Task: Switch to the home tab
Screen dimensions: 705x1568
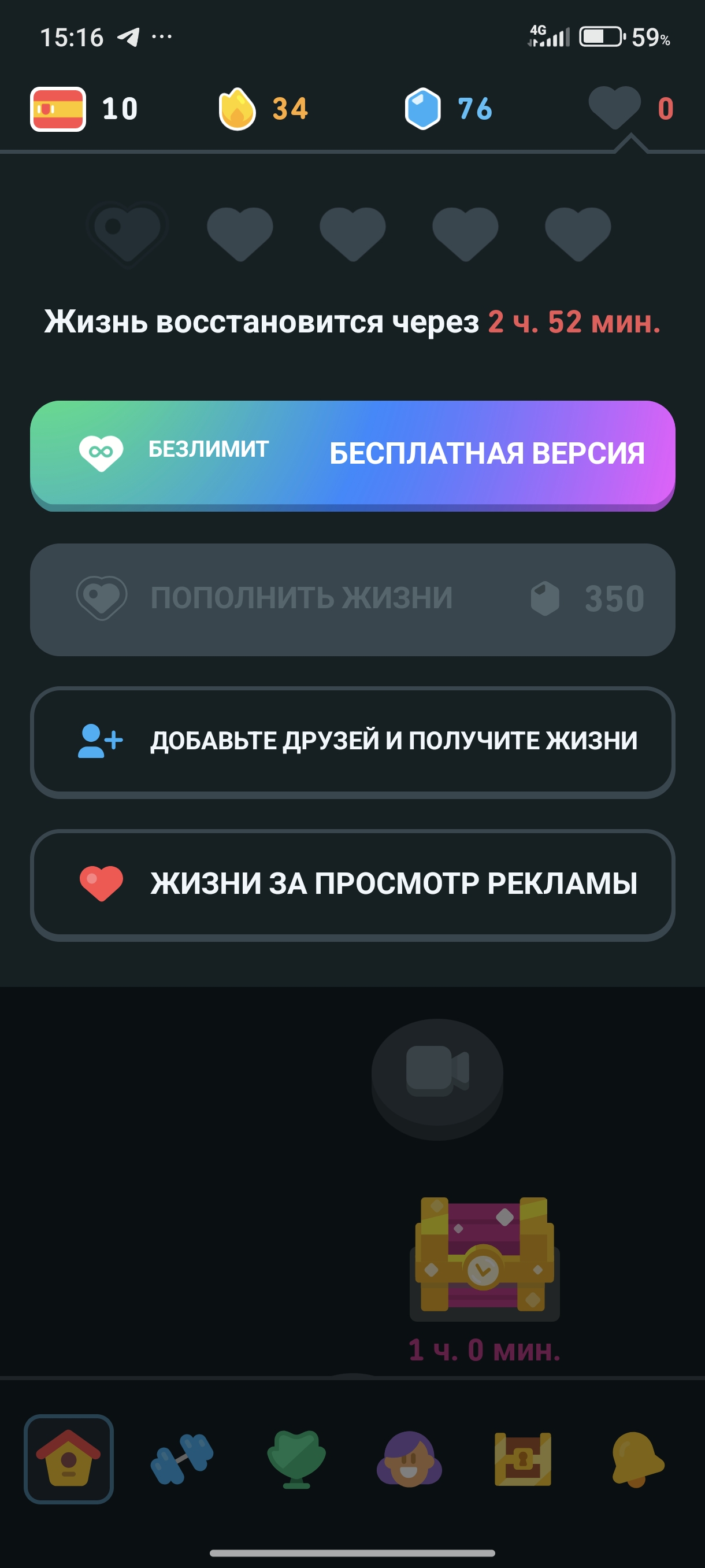Action: click(x=69, y=1458)
